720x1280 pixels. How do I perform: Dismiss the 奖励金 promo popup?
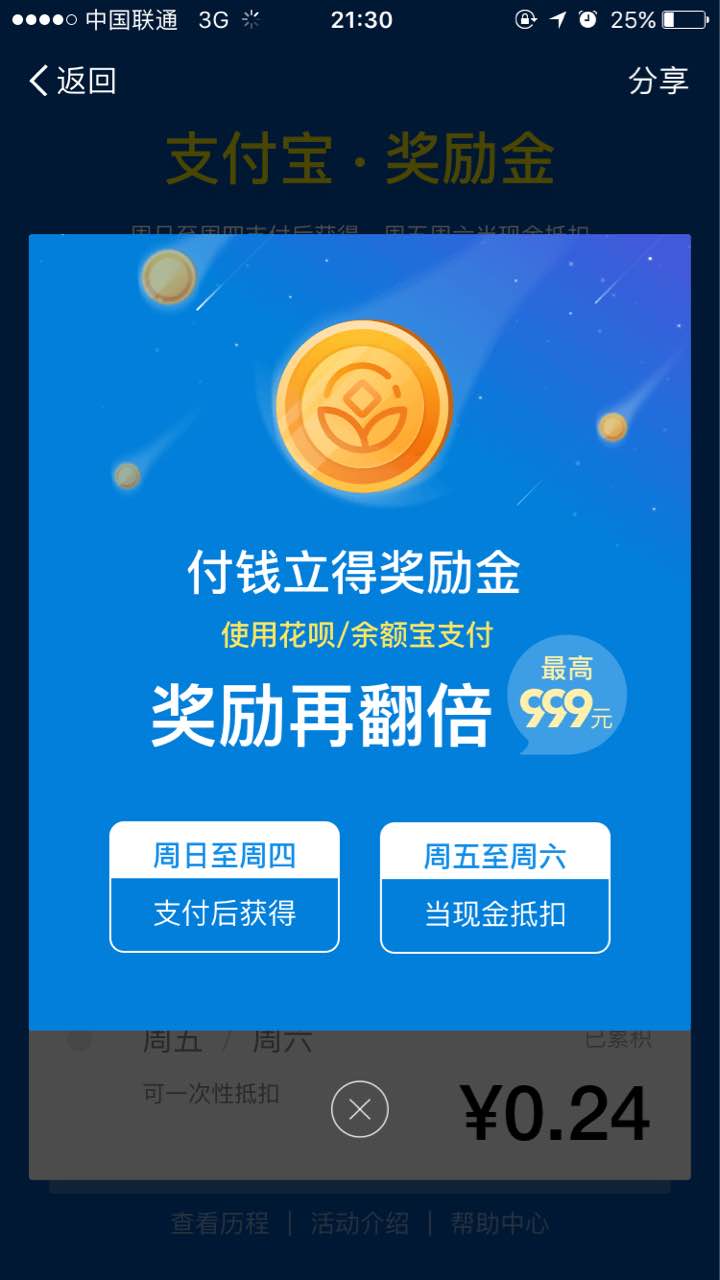(360, 1109)
